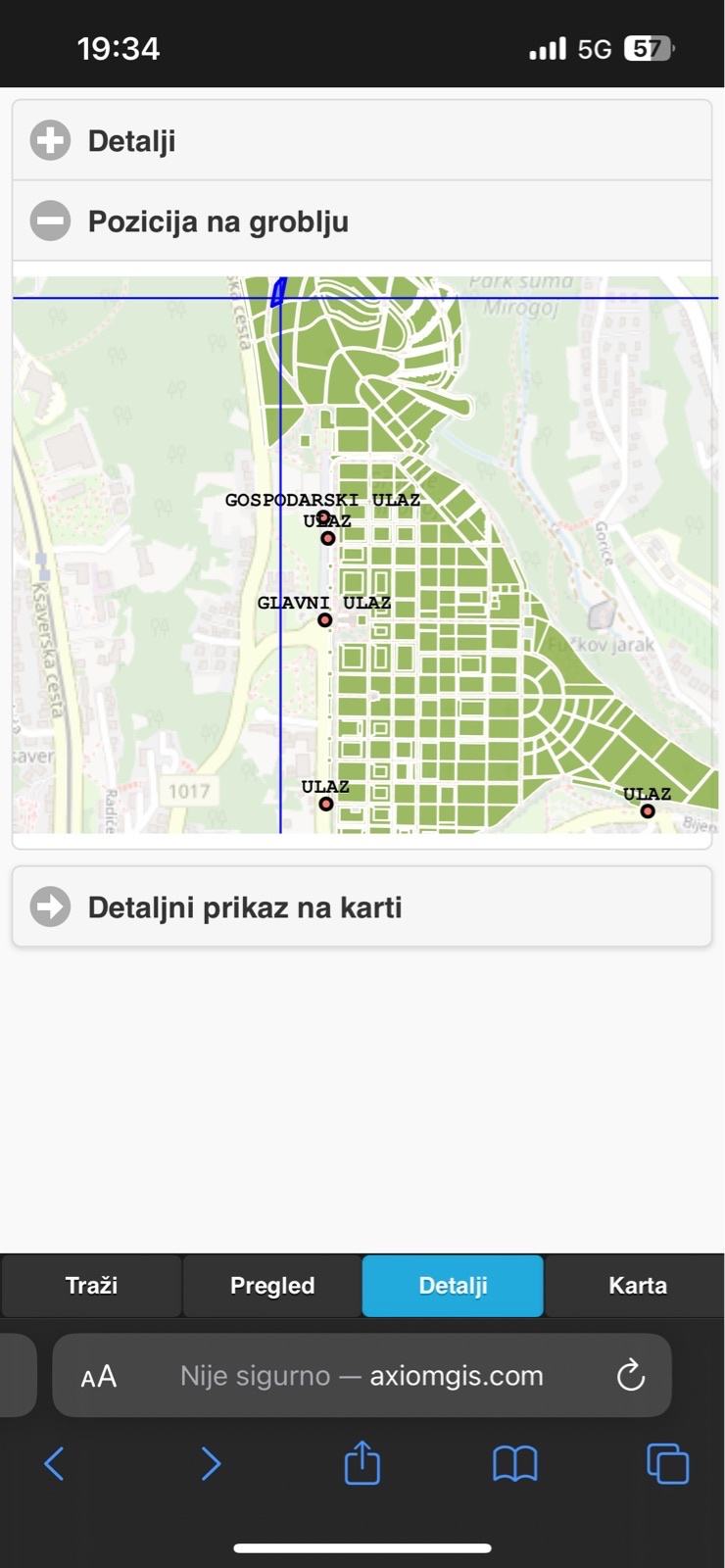The height and width of the screenshot is (1568, 725).
Task: Select the Bookmarks icon in Safari toolbar
Action: point(514,1463)
